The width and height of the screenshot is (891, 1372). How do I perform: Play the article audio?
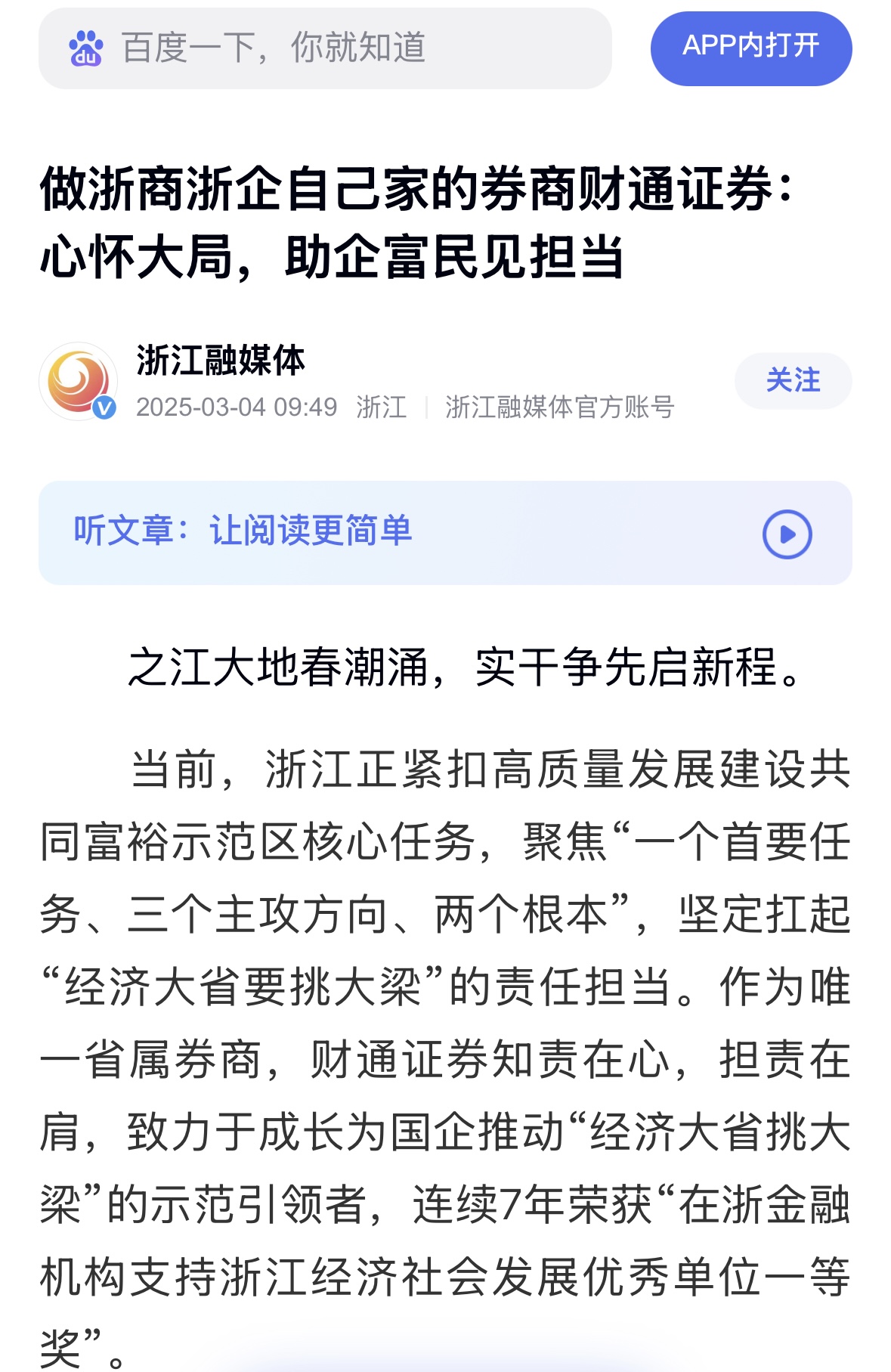click(787, 534)
